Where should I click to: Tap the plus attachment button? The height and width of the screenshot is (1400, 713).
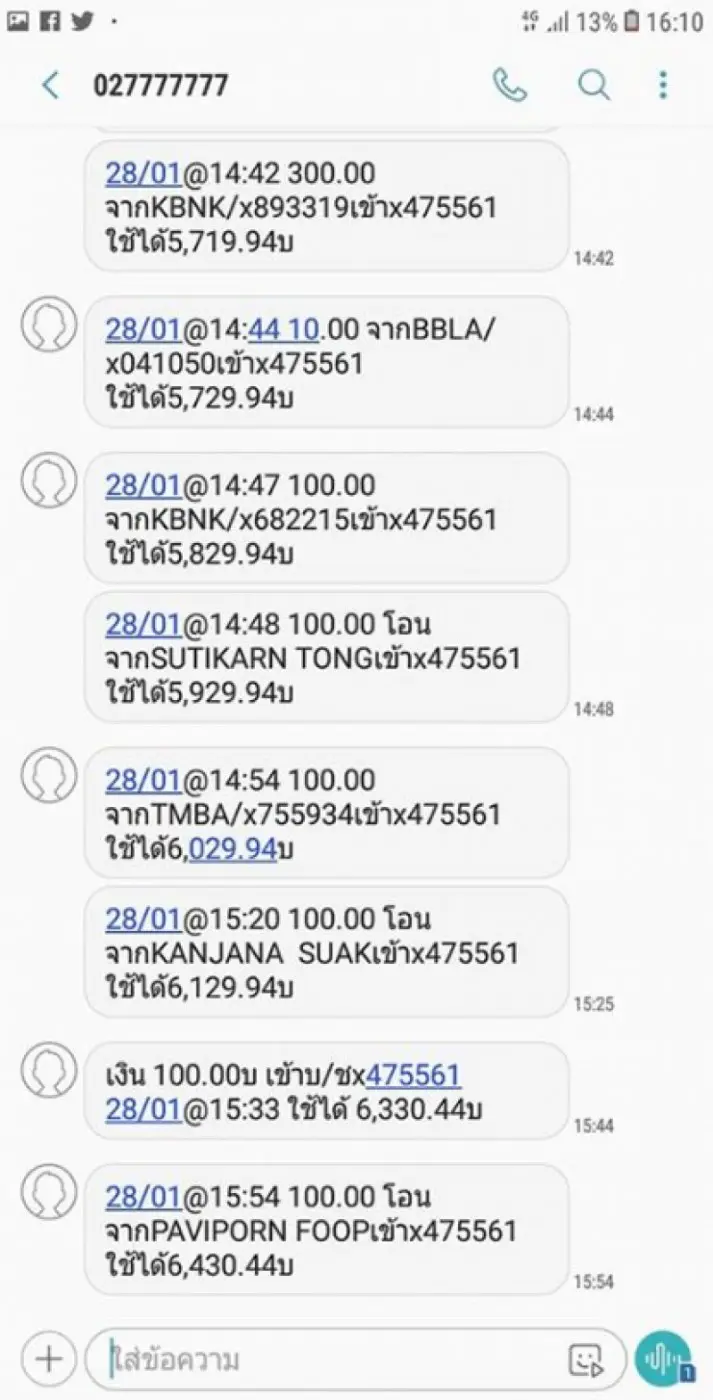(x=48, y=1359)
